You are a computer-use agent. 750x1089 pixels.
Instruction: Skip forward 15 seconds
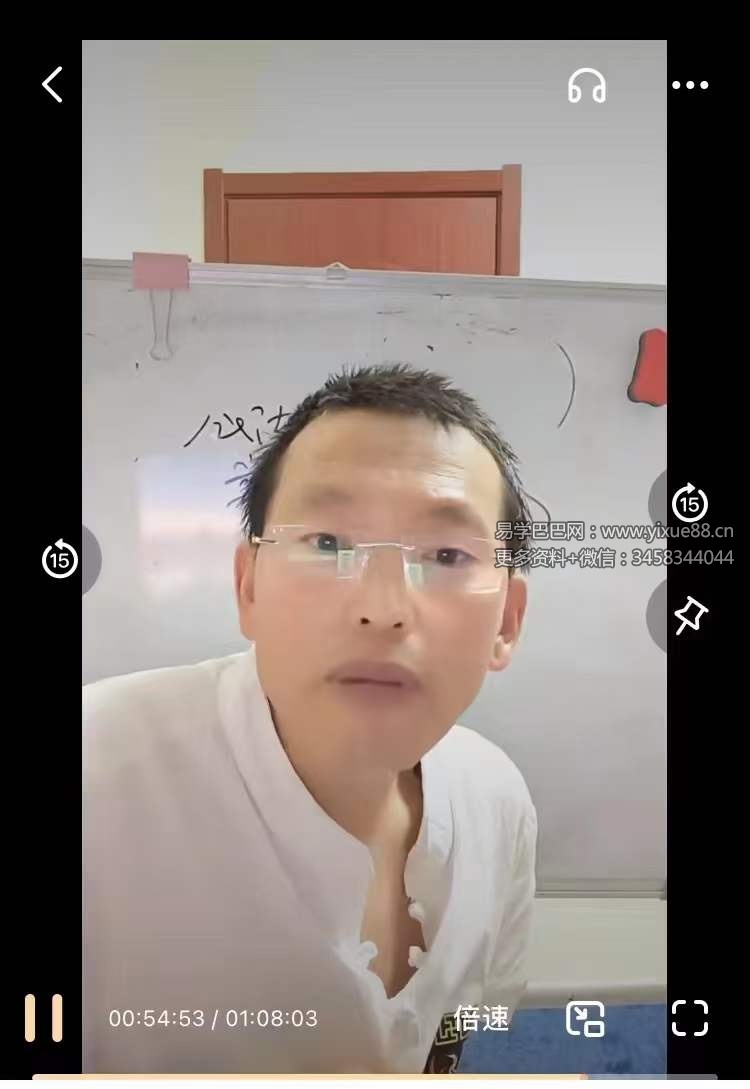[689, 503]
